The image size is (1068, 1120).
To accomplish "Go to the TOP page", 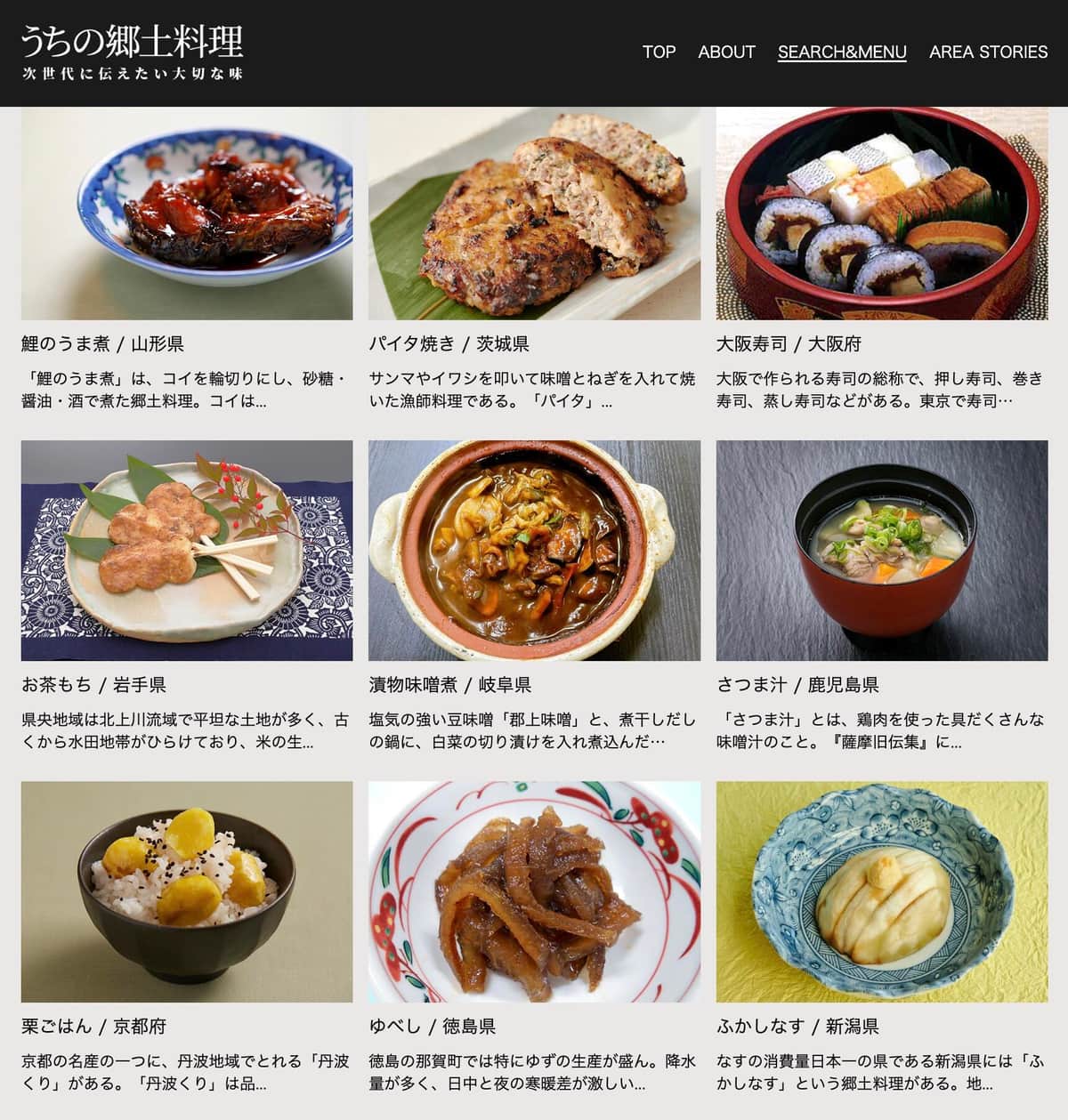I will pos(659,52).
